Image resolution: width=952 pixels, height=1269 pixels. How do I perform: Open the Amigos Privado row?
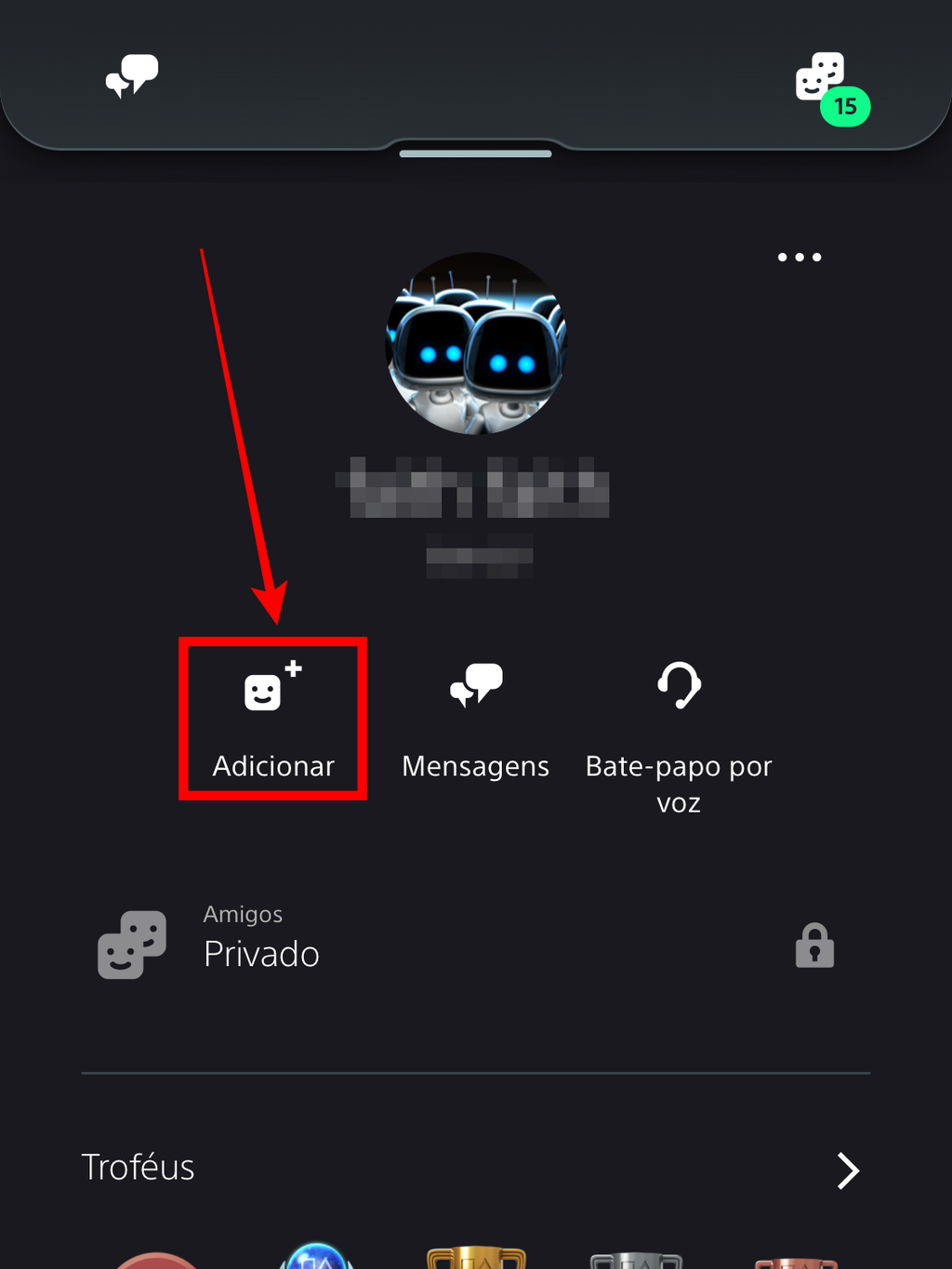(x=465, y=945)
